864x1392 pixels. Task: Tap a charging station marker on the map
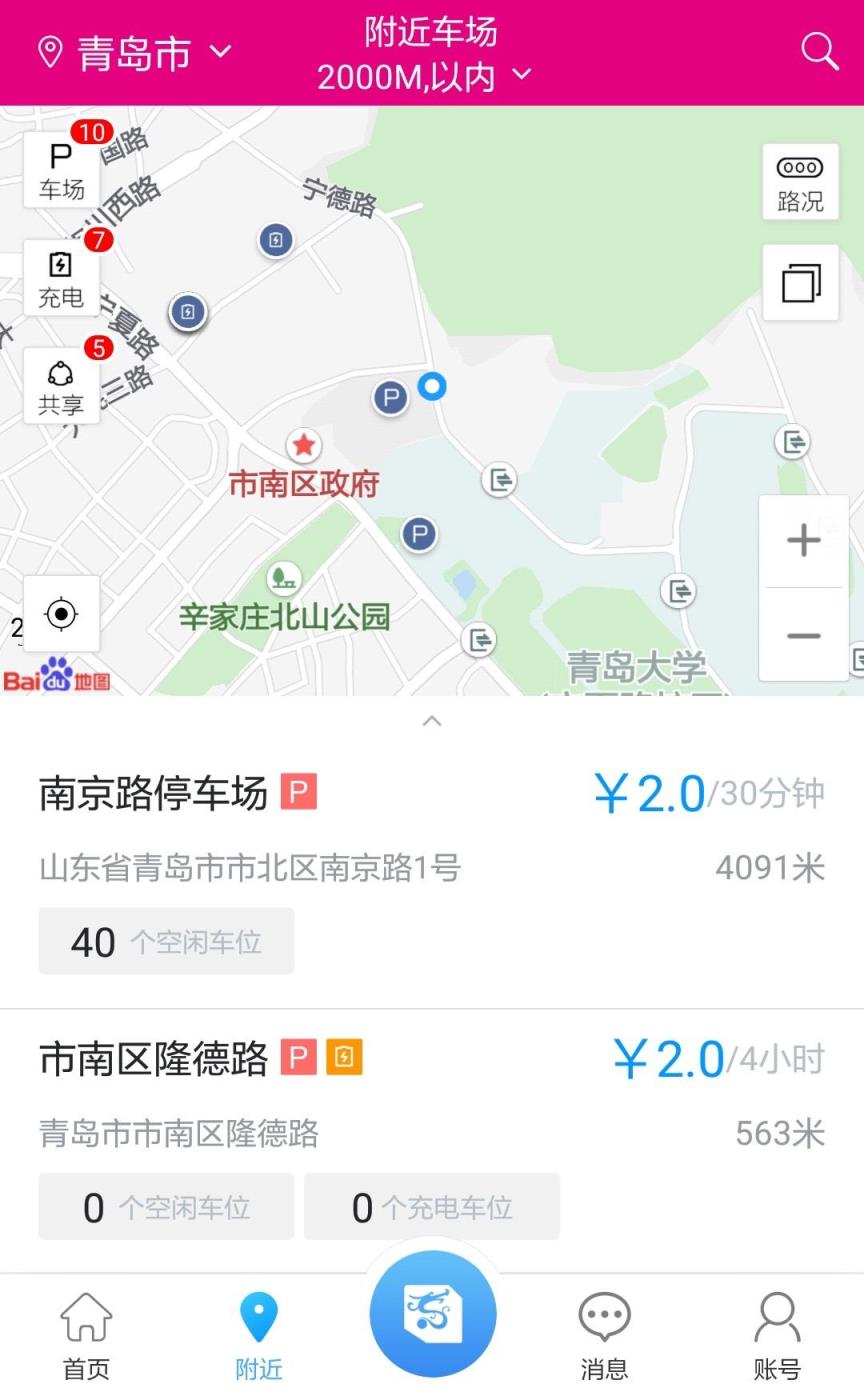pos(275,240)
